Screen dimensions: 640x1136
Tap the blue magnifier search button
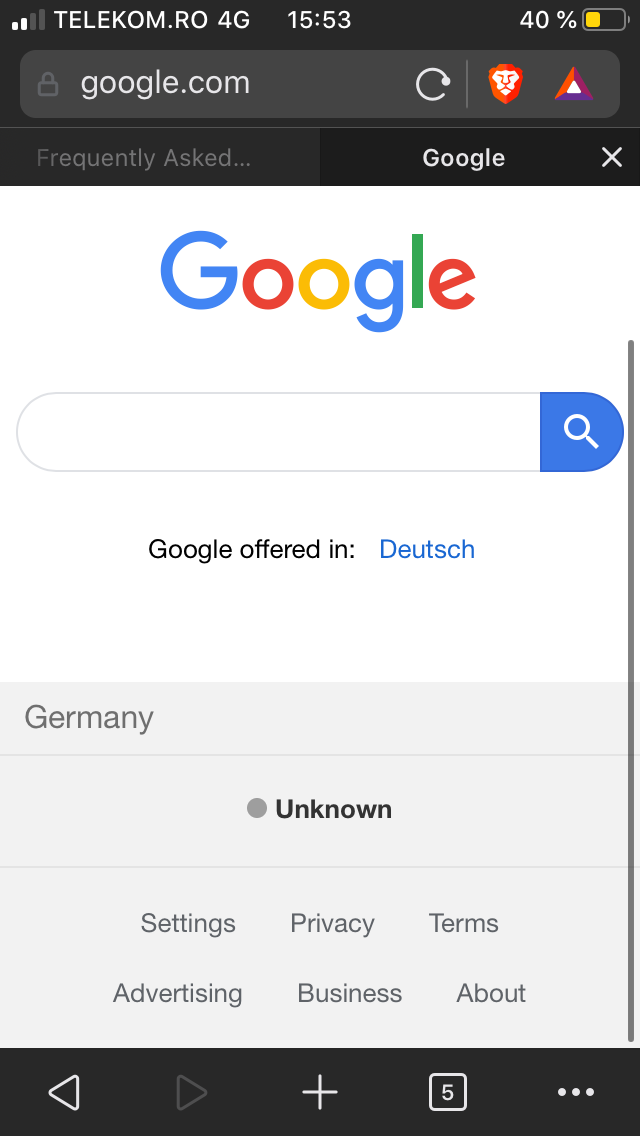pos(581,432)
